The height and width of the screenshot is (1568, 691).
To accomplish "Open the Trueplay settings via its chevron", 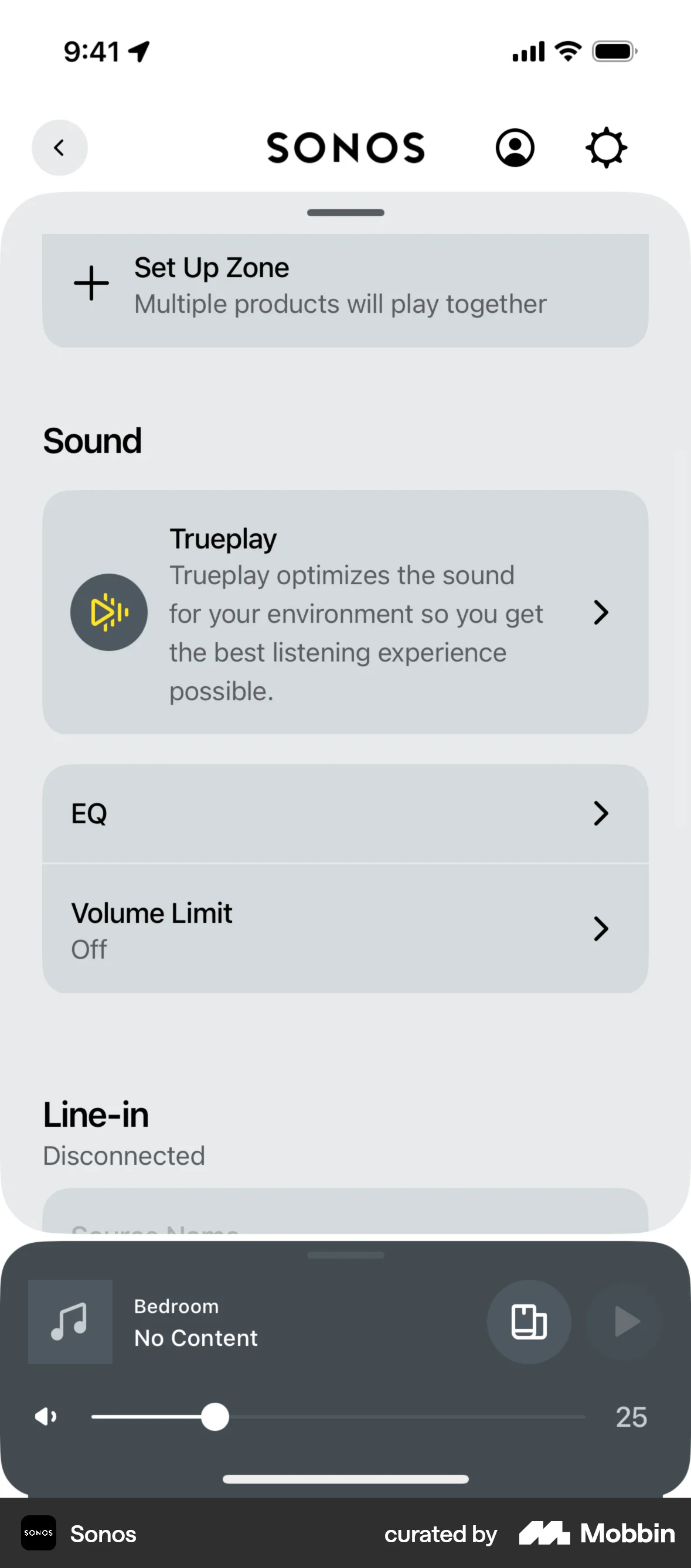I will click(x=601, y=612).
